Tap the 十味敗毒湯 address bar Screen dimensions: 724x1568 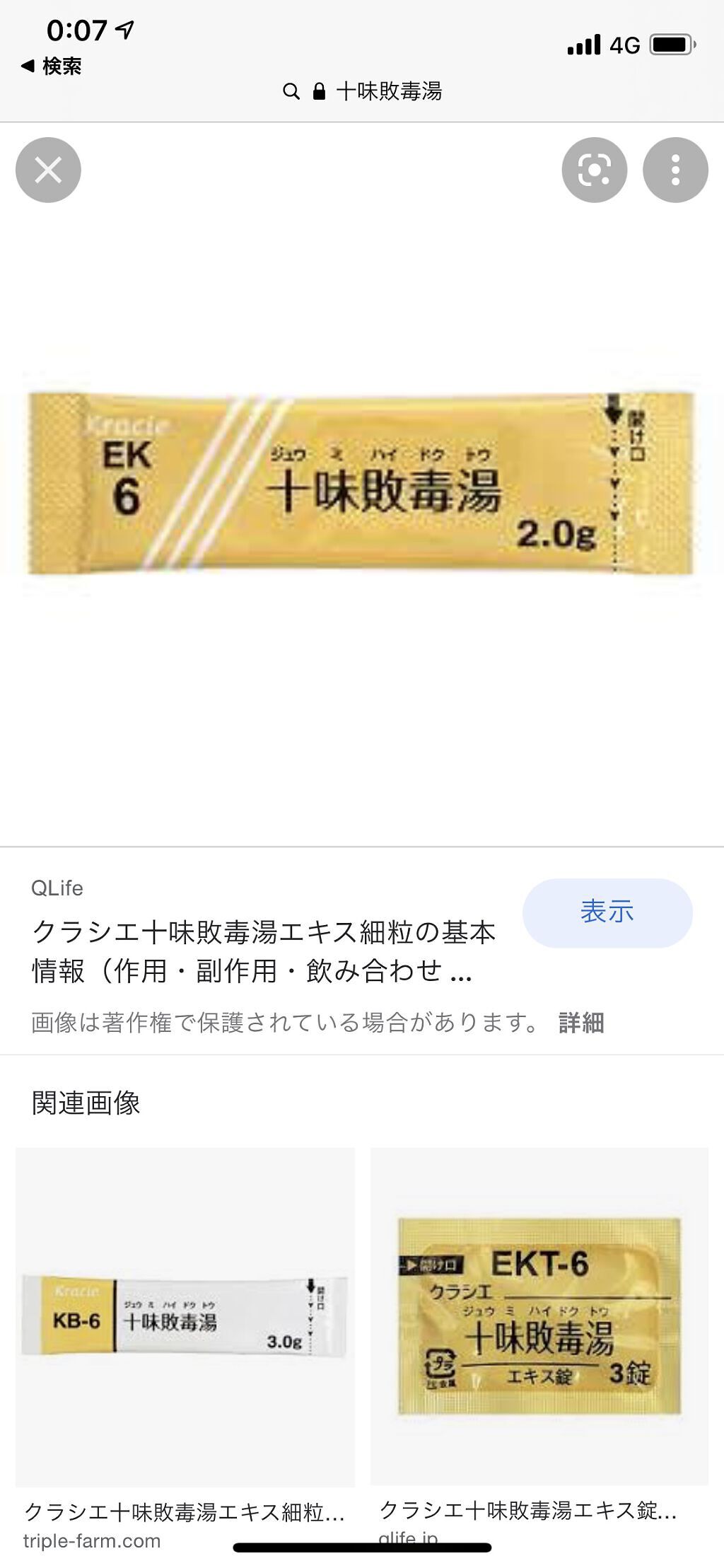362,91
